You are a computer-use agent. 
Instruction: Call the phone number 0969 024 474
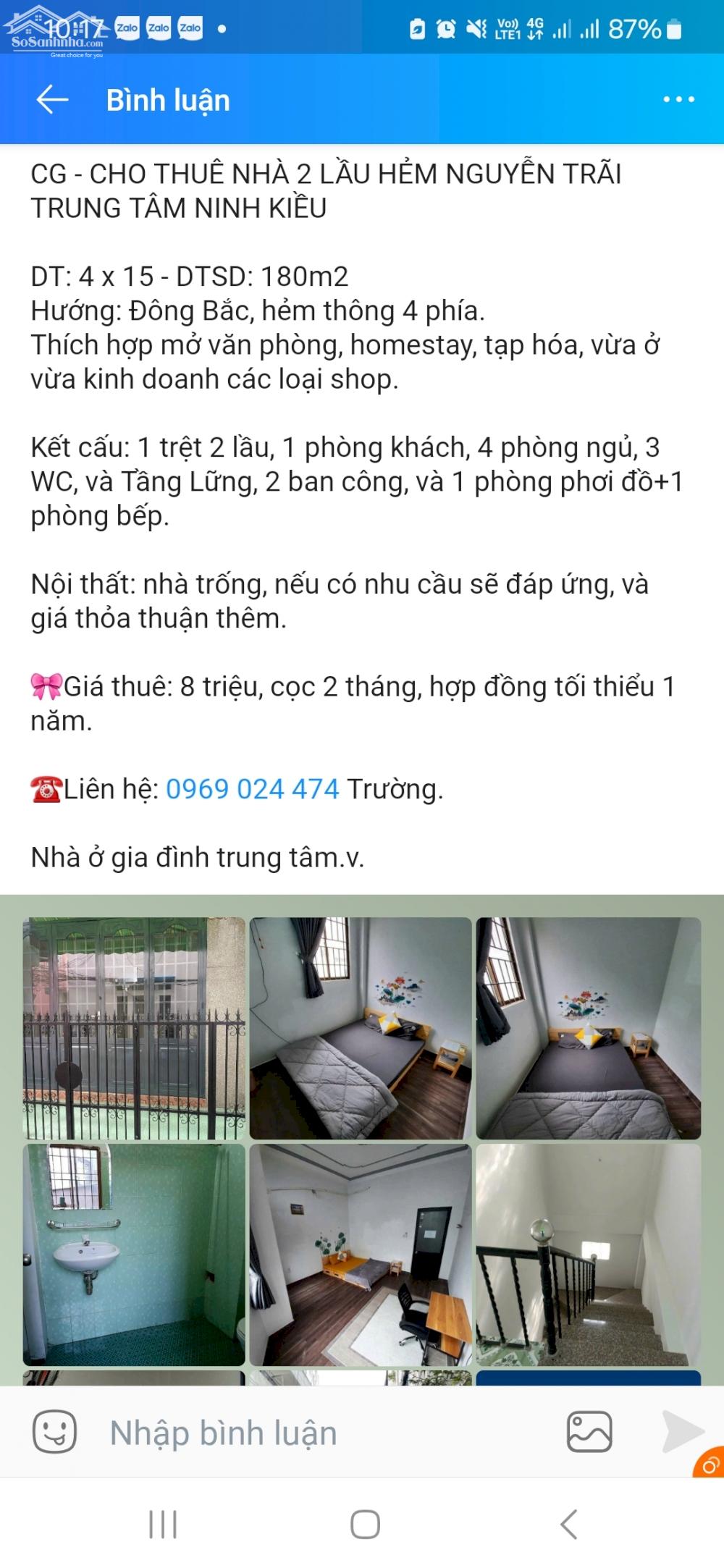coord(252,788)
